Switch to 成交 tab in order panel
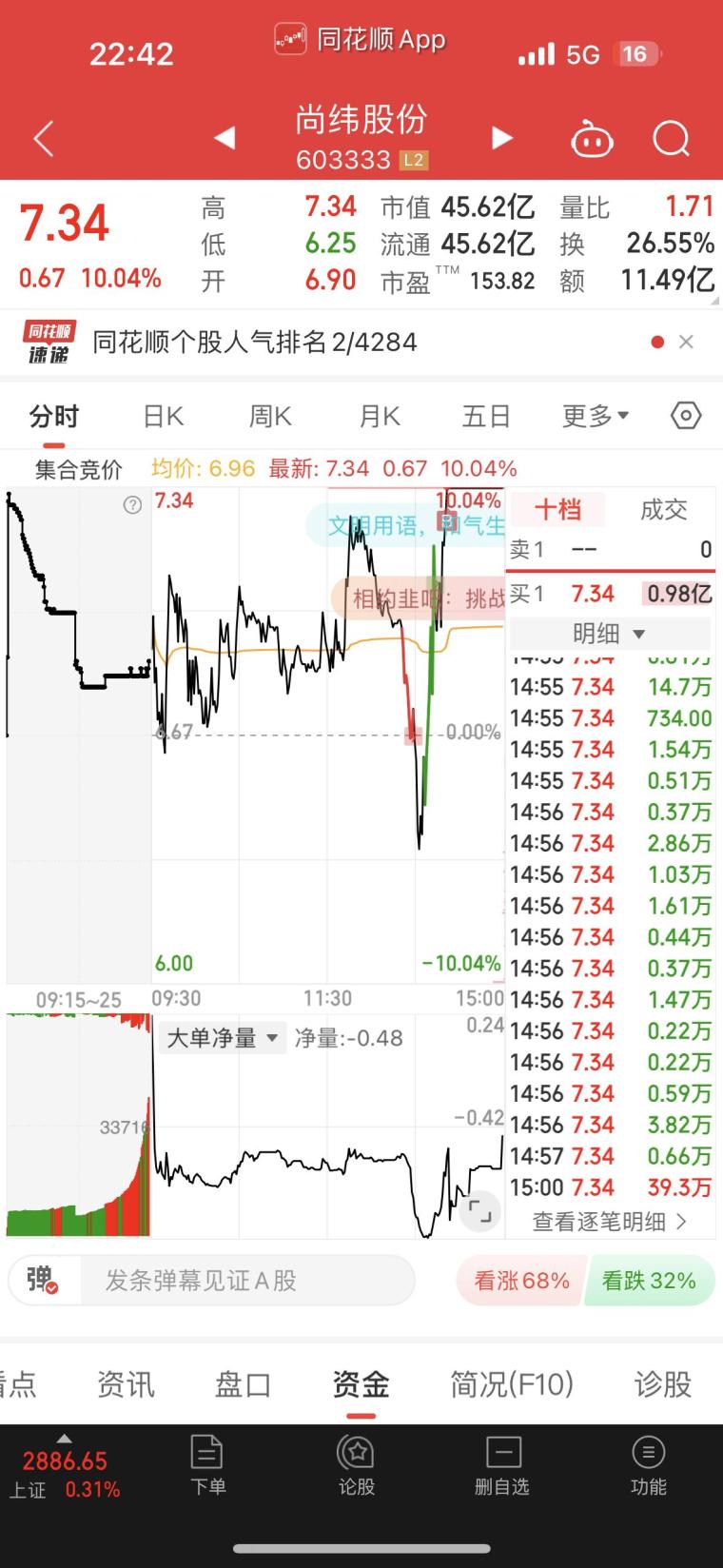The image size is (723, 1568). [x=663, y=510]
